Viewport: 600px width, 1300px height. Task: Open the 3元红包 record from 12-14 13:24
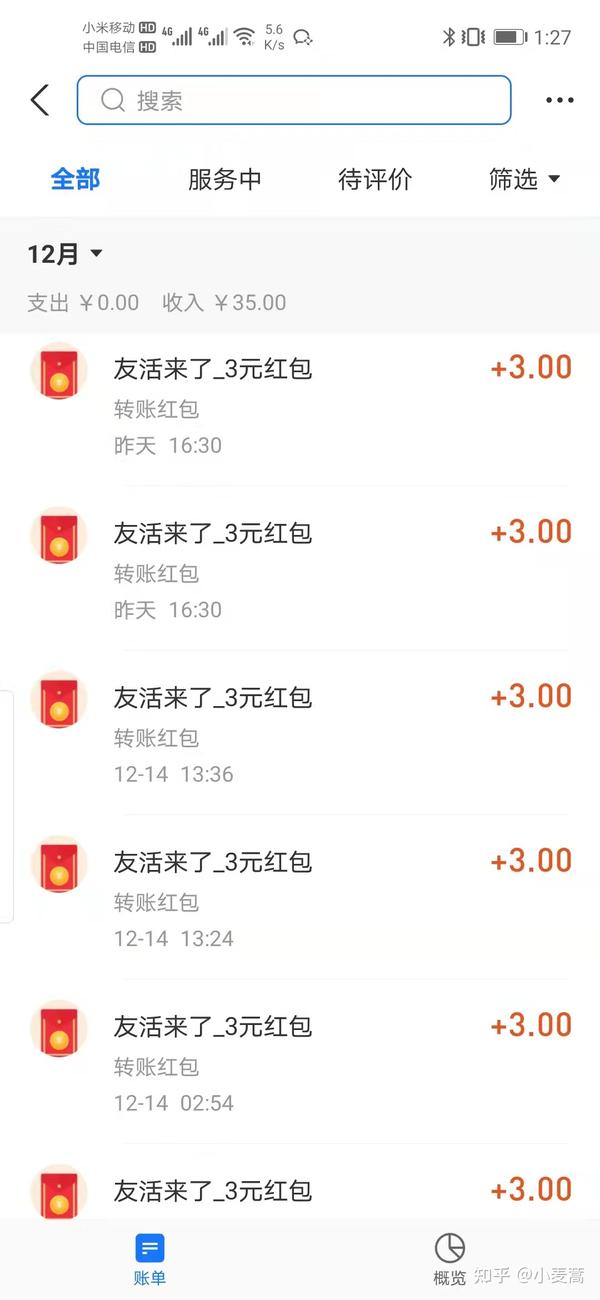pyautogui.click(x=300, y=897)
